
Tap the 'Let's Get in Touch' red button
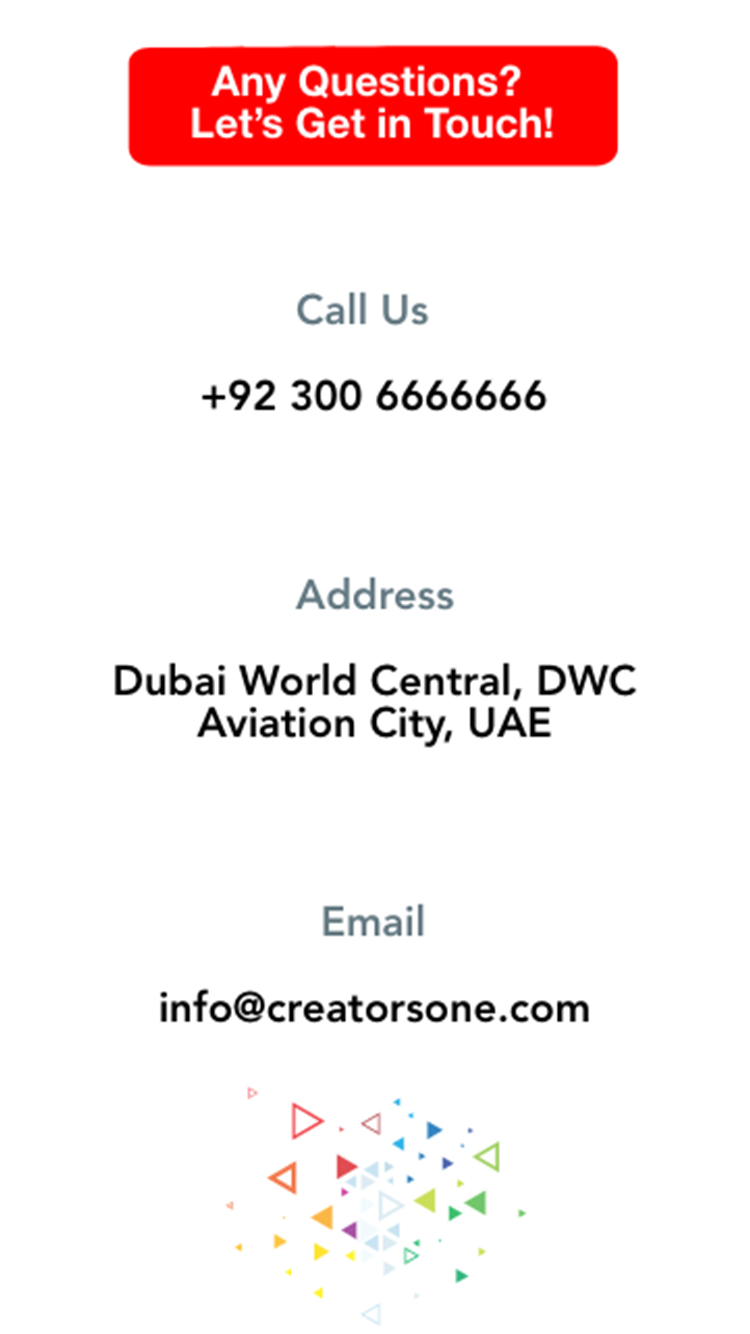pyautogui.click(x=373, y=105)
